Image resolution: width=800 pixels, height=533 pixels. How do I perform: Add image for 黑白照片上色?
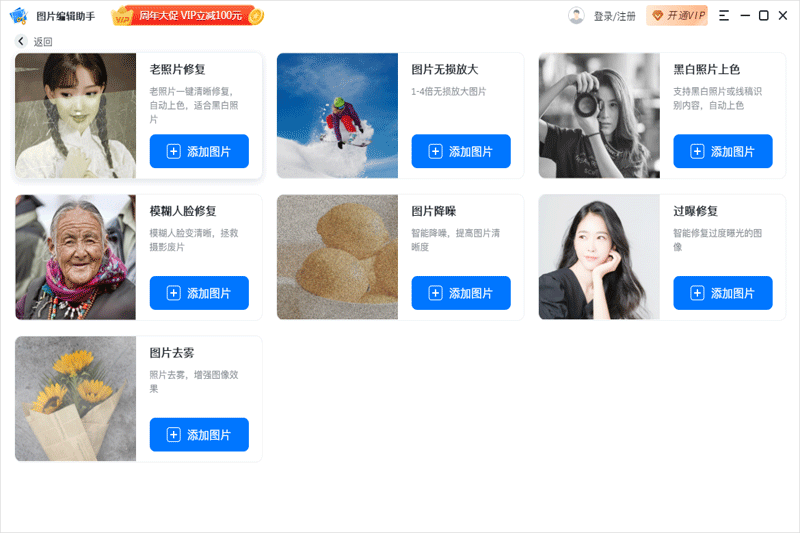pos(723,152)
